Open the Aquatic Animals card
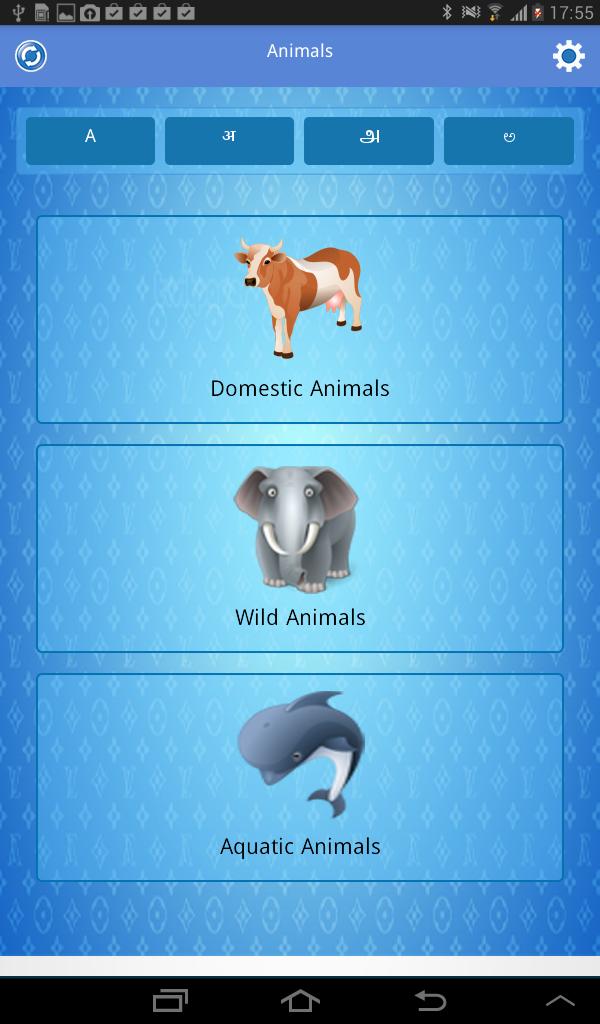Image resolution: width=600 pixels, height=1024 pixels. 300,777
